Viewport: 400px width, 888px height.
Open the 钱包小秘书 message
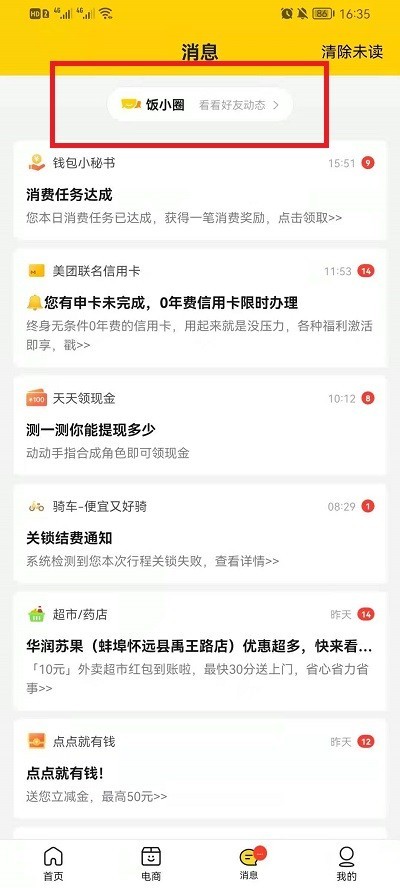click(200, 190)
